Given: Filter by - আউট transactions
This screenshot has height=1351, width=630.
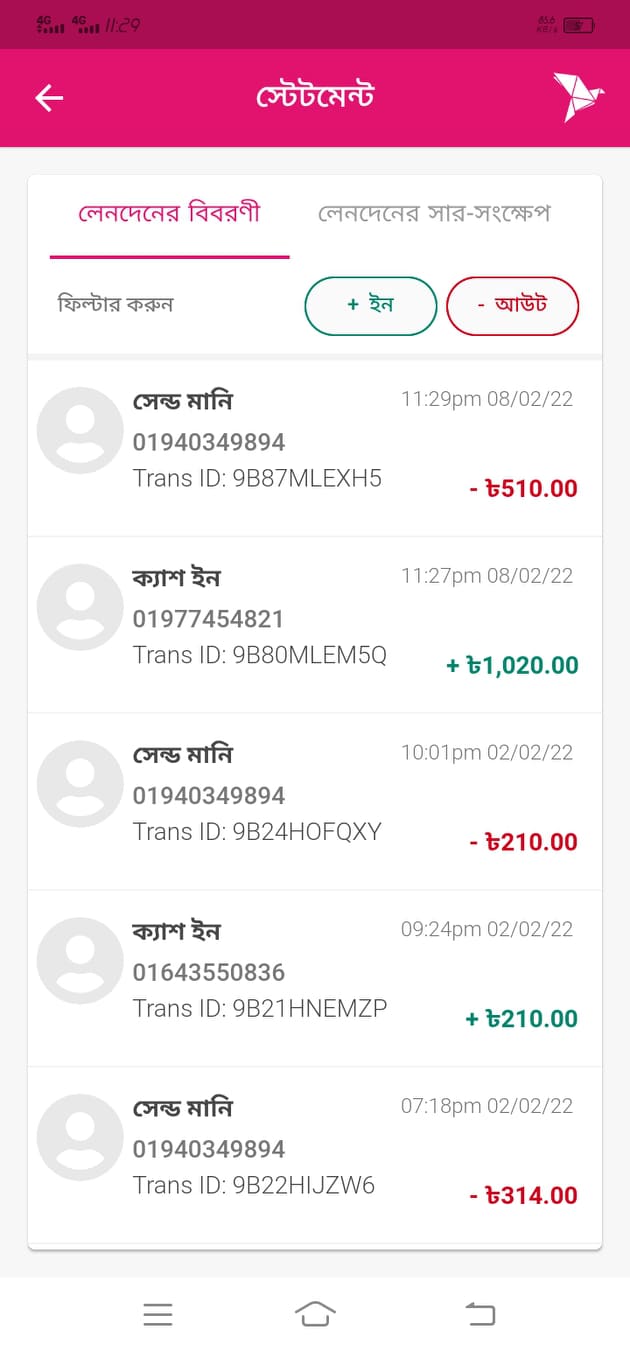Looking at the screenshot, I should (x=513, y=305).
